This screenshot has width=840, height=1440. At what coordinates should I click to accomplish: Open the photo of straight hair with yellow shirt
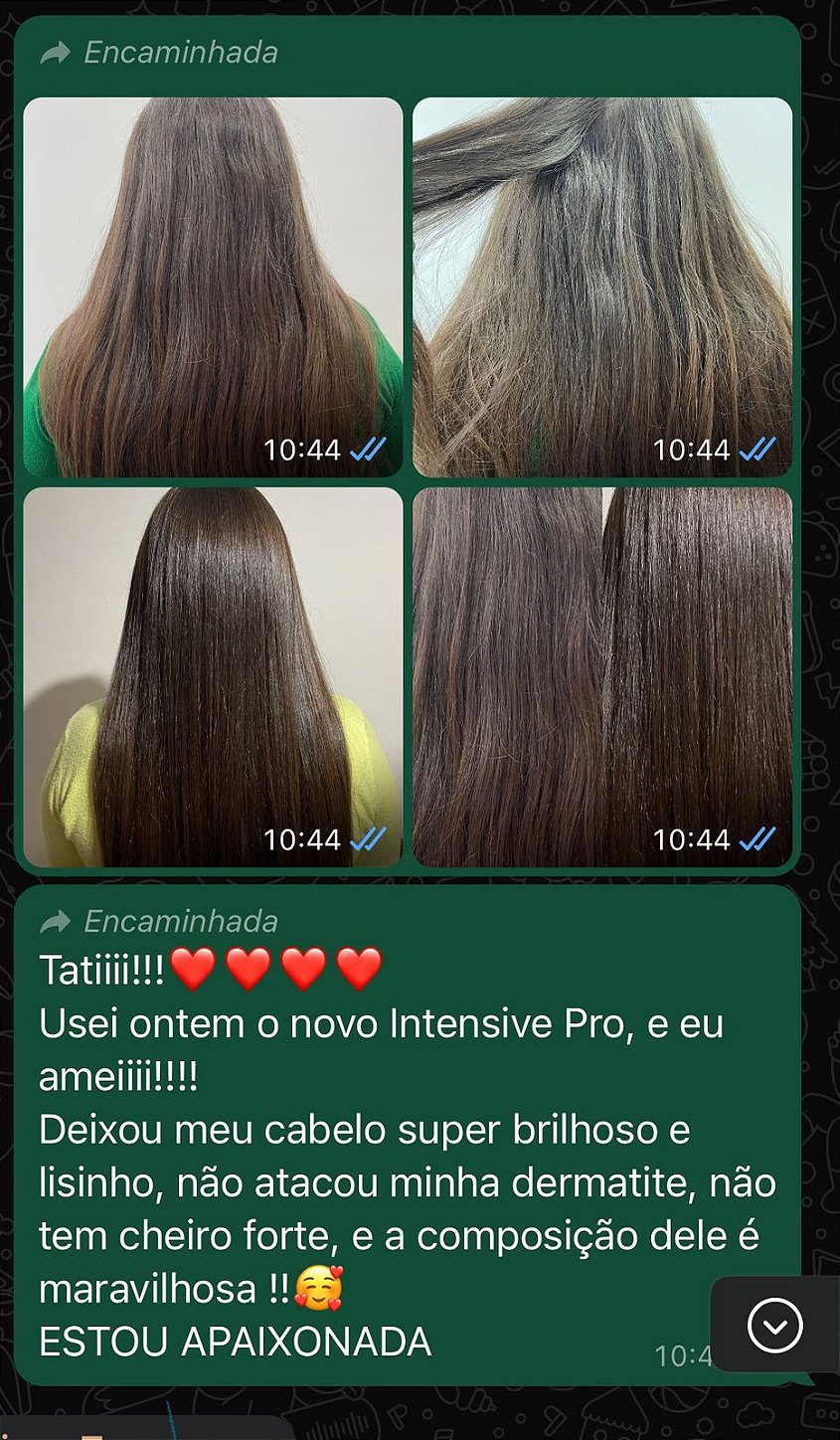pyautogui.click(x=213, y=676)
